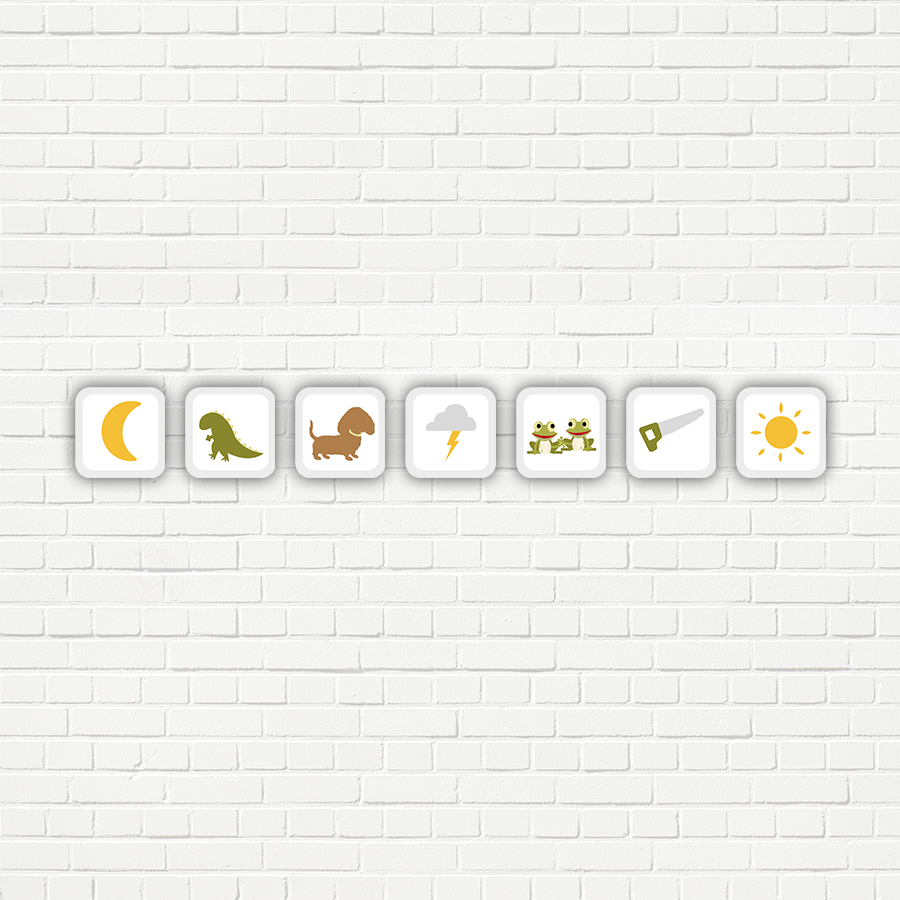
Task: Choose the brown dachshund dog tile
Action: pos(340,432)
